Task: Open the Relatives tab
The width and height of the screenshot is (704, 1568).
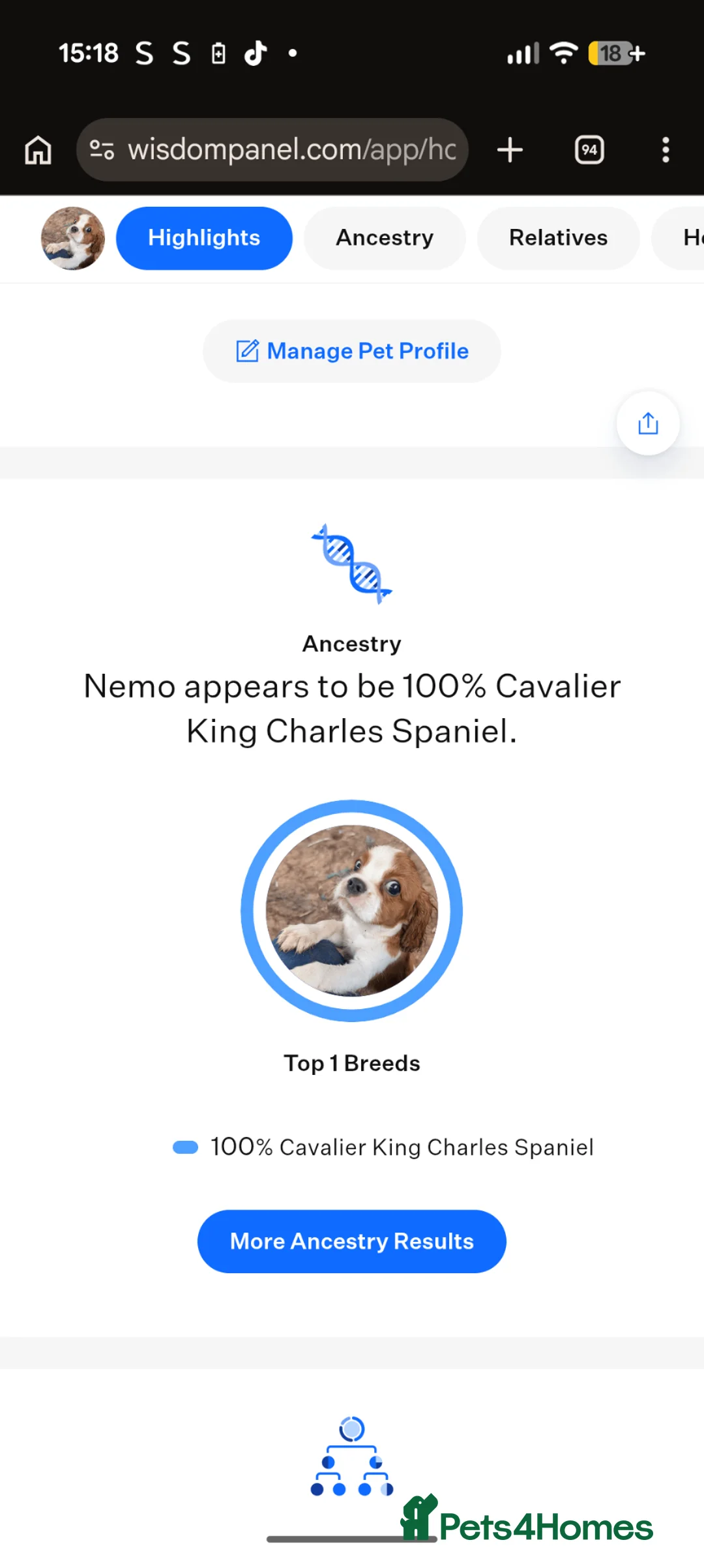Action: pyautogui.click(x=557, y=238)
